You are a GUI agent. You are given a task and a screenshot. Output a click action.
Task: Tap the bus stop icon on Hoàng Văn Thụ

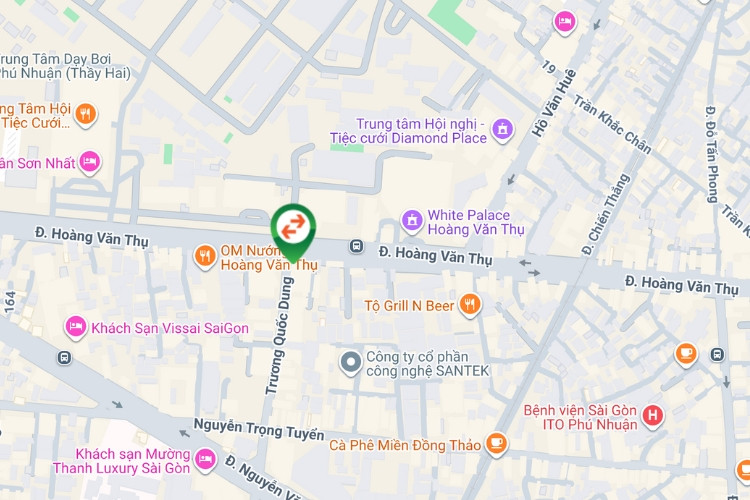point(356,246)
